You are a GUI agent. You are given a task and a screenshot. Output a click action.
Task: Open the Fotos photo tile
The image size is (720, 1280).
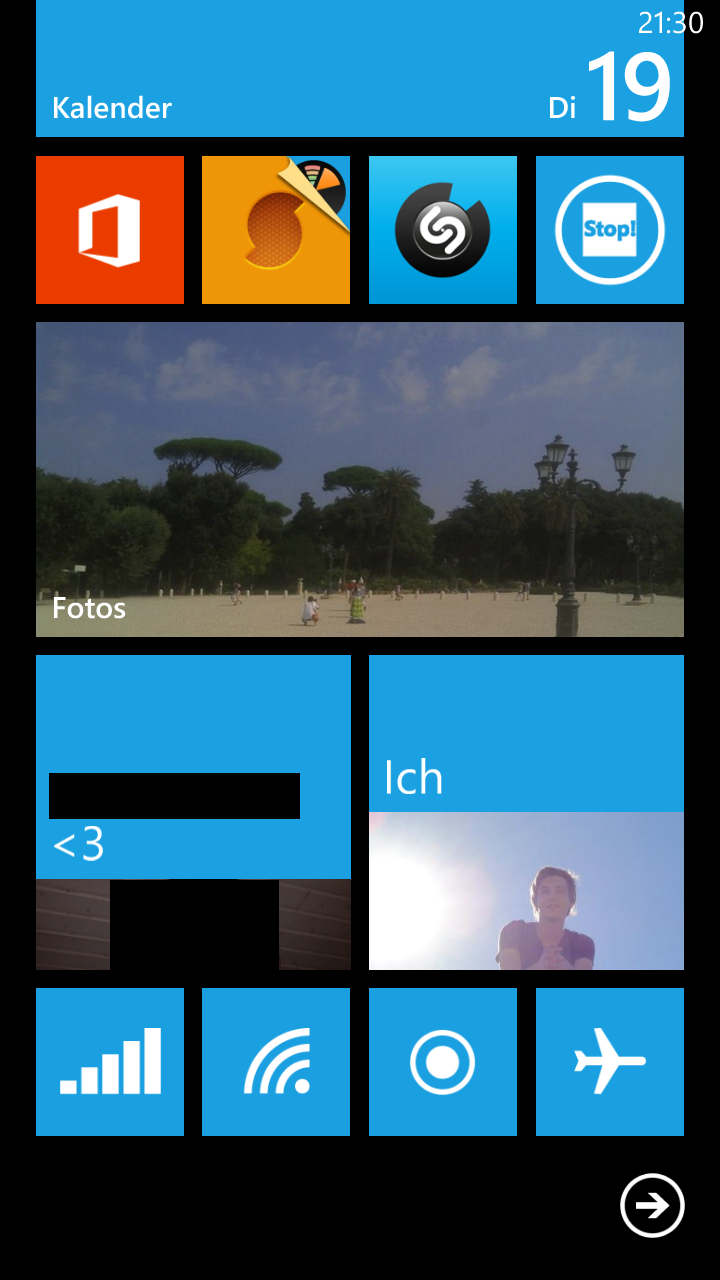click(x=360, y=479)
